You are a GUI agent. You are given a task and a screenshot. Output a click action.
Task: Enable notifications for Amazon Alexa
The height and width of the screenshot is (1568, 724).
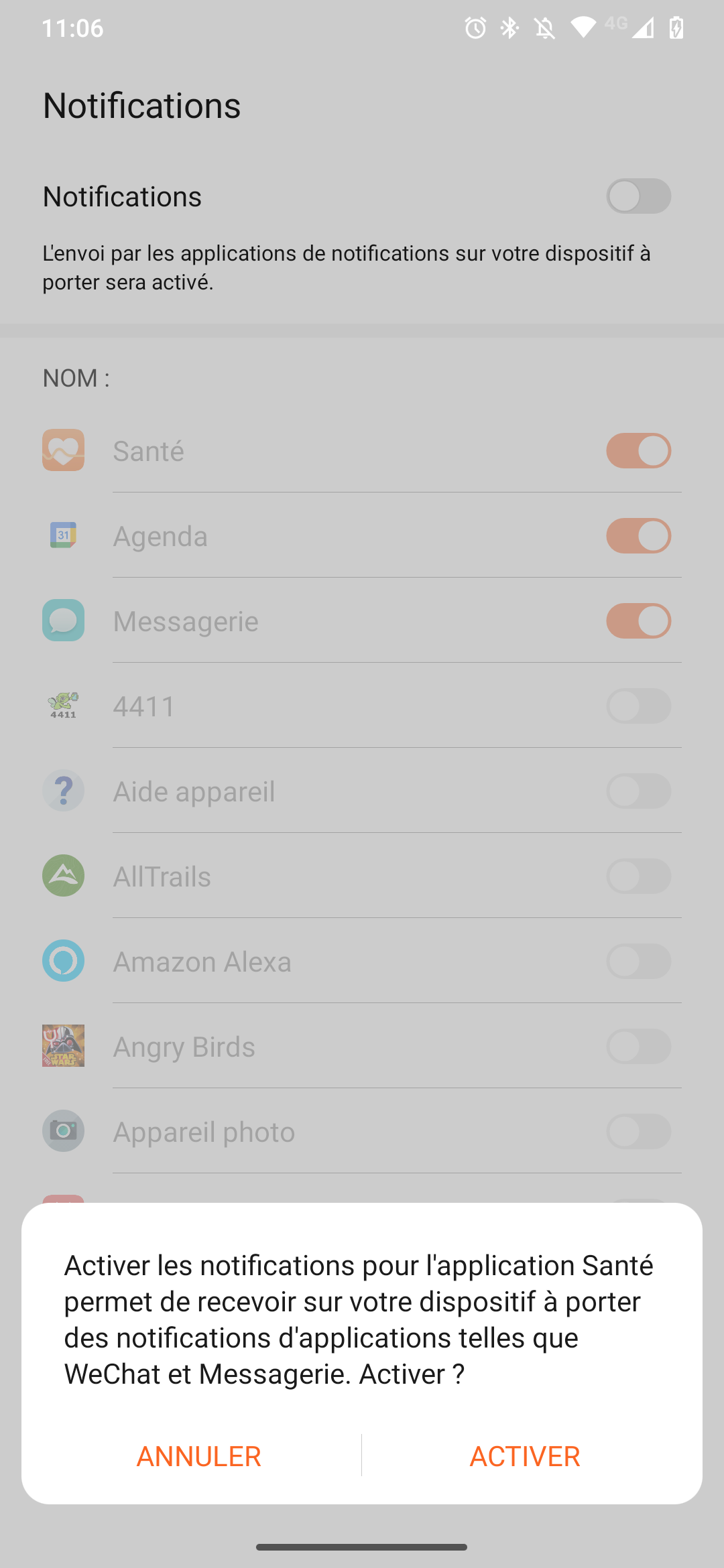coord(638,961)
